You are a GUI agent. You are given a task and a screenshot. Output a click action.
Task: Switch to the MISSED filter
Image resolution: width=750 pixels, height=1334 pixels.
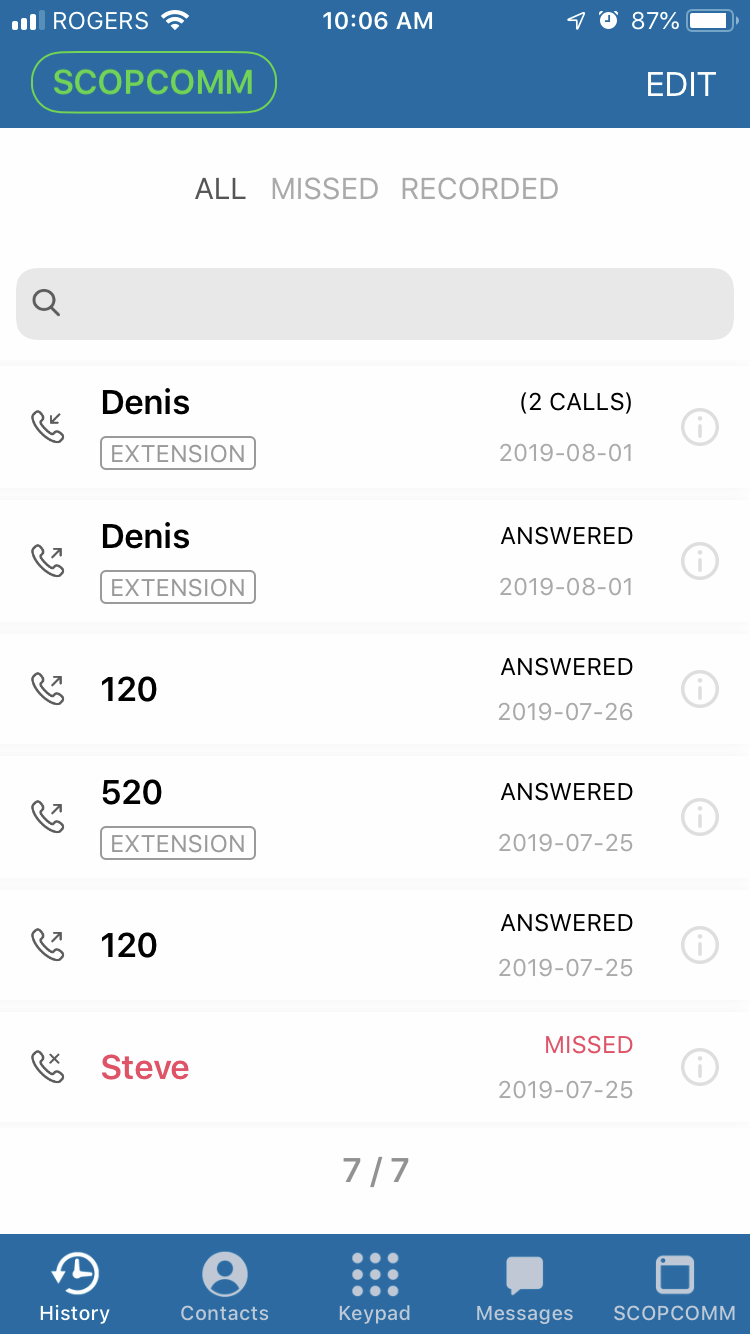pyautogui.click(x=325, y=189)
